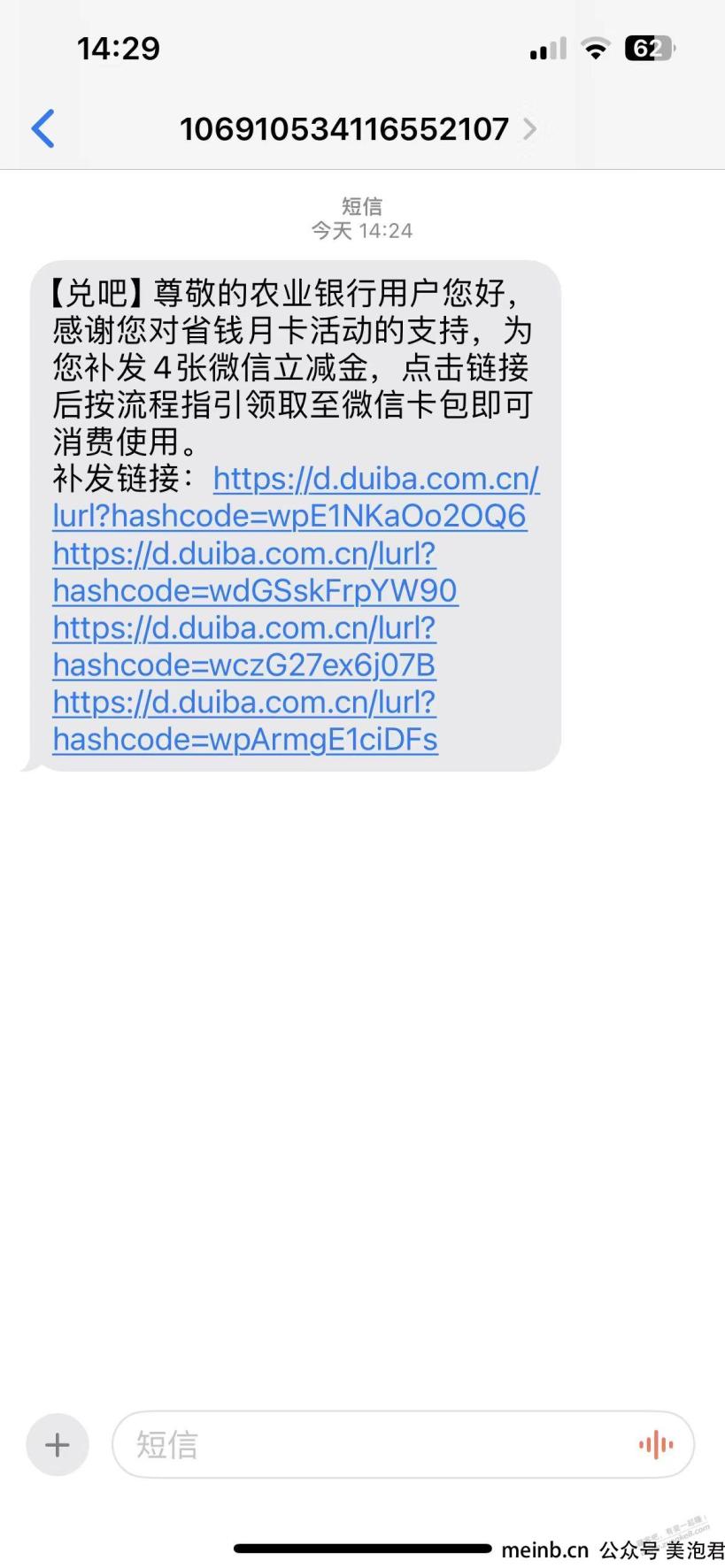Focus the 短信 message input field
The width and height of the screenshot is (725, 1568).
tap(372, 1445)
